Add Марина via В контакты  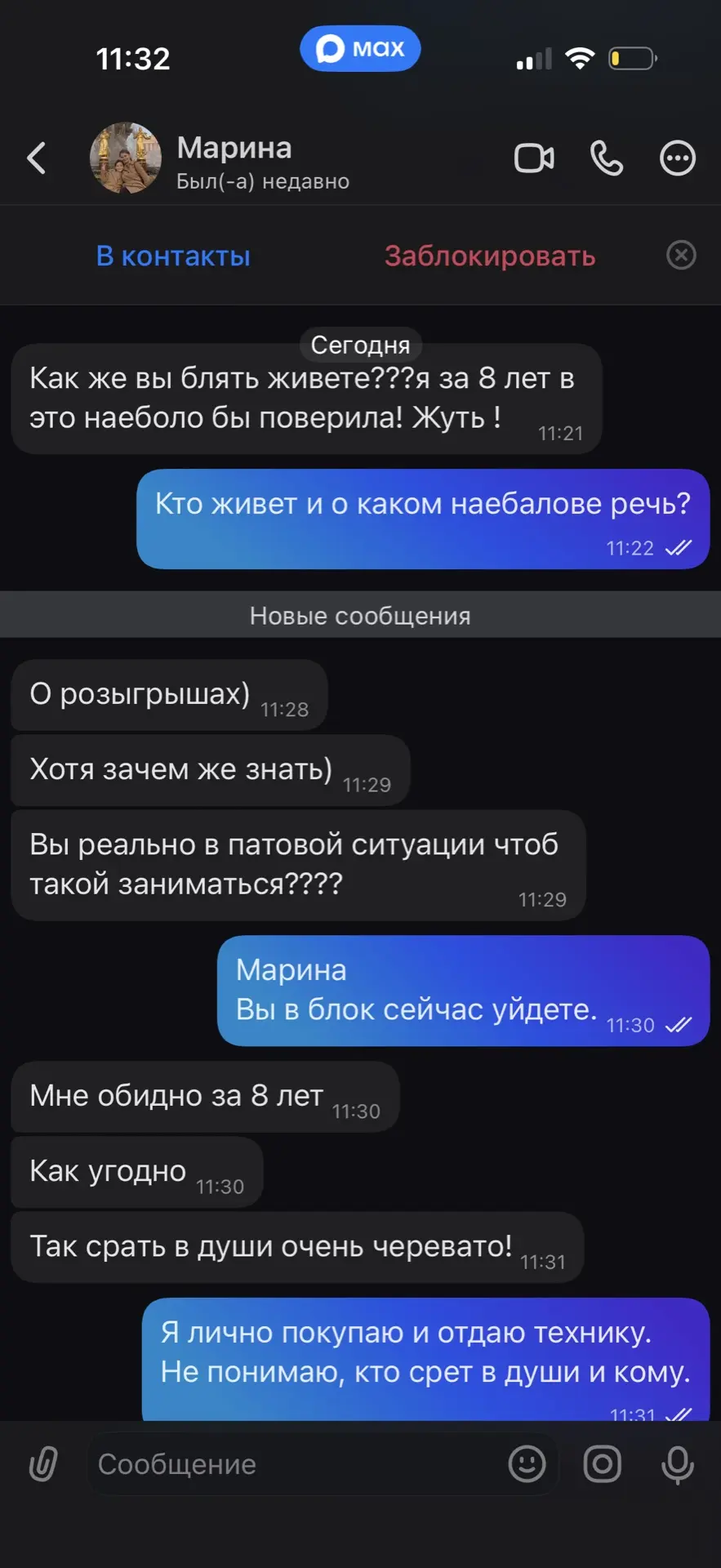pyautogui.click(x=173, y=256)
